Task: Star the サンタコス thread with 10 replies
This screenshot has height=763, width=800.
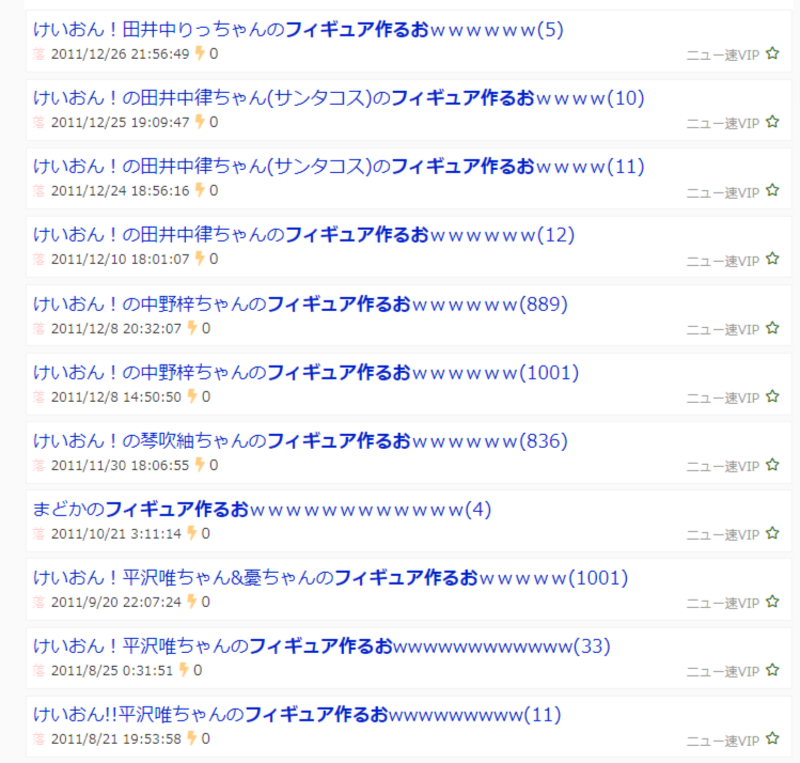Action: (x=772, y=122)
